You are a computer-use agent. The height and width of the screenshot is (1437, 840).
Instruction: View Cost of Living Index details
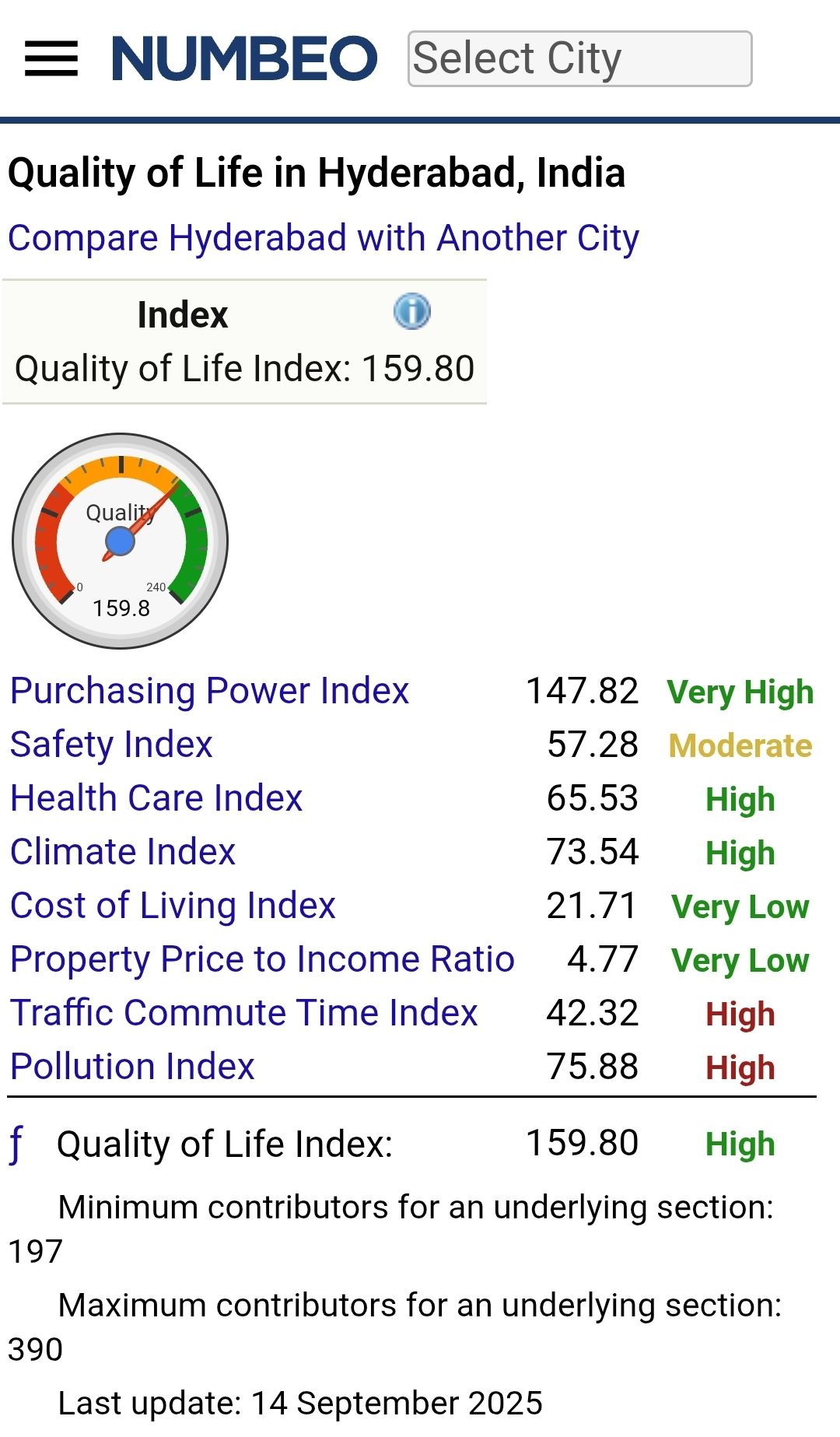tap(173, 906)
